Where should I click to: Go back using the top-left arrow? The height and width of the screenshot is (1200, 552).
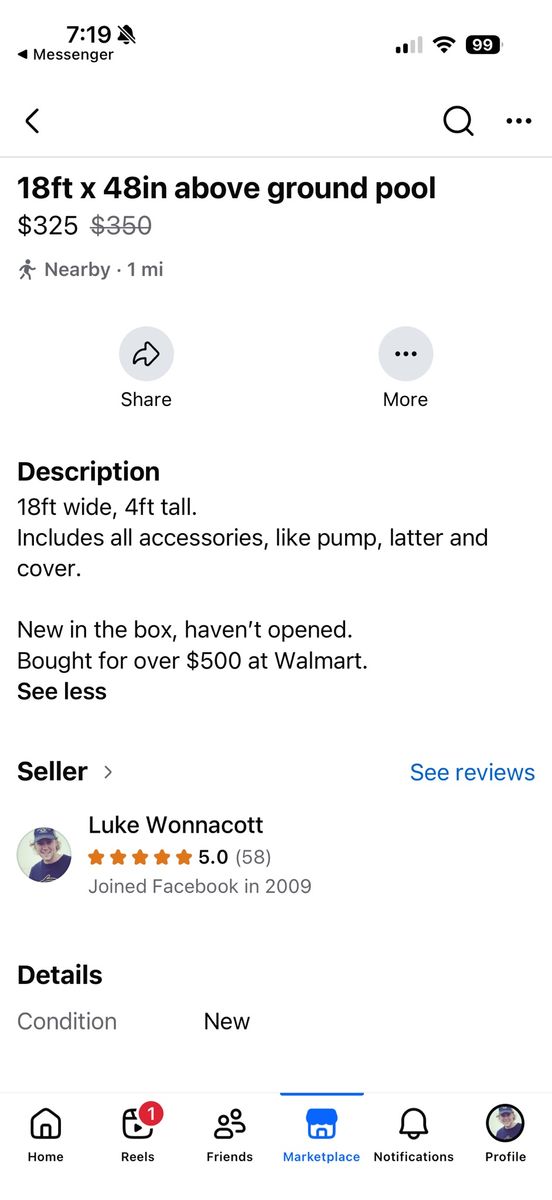(x=32, y=121)
